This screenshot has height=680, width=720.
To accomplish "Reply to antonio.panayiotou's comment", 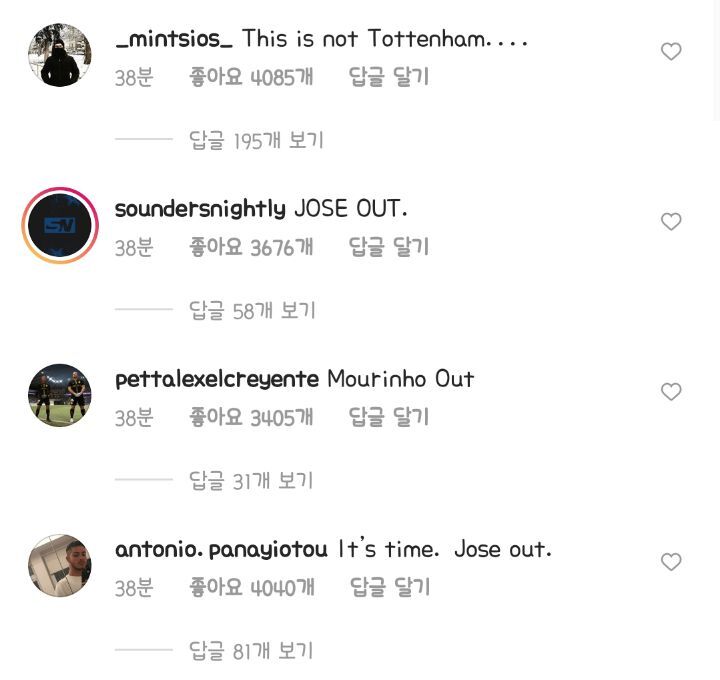I will click(389, 587).
